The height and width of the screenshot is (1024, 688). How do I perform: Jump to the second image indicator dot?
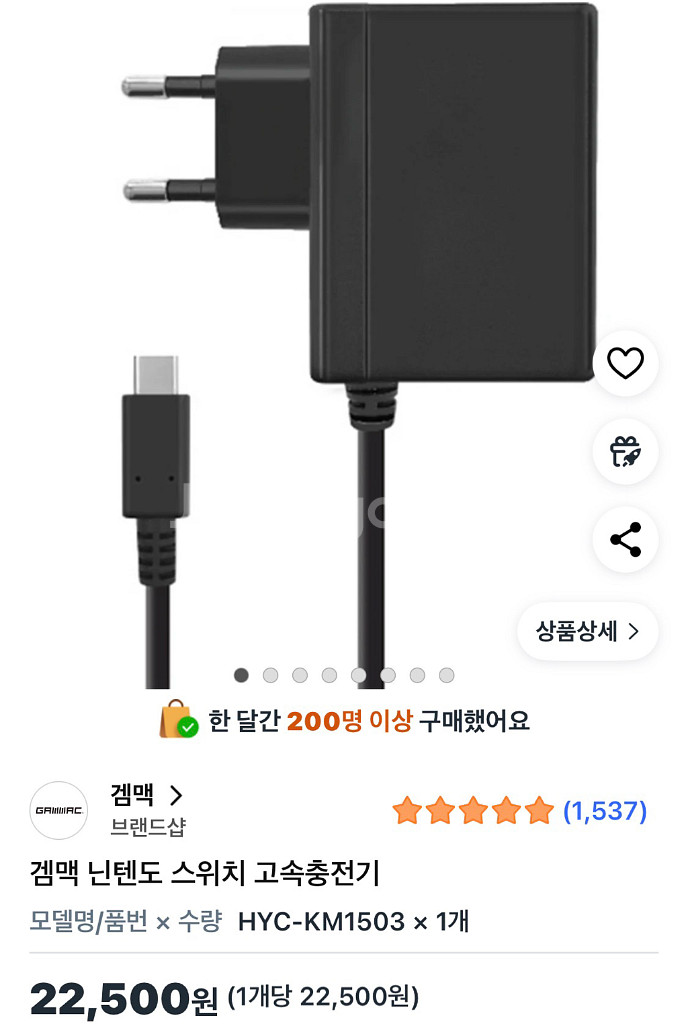coord(270,675)
